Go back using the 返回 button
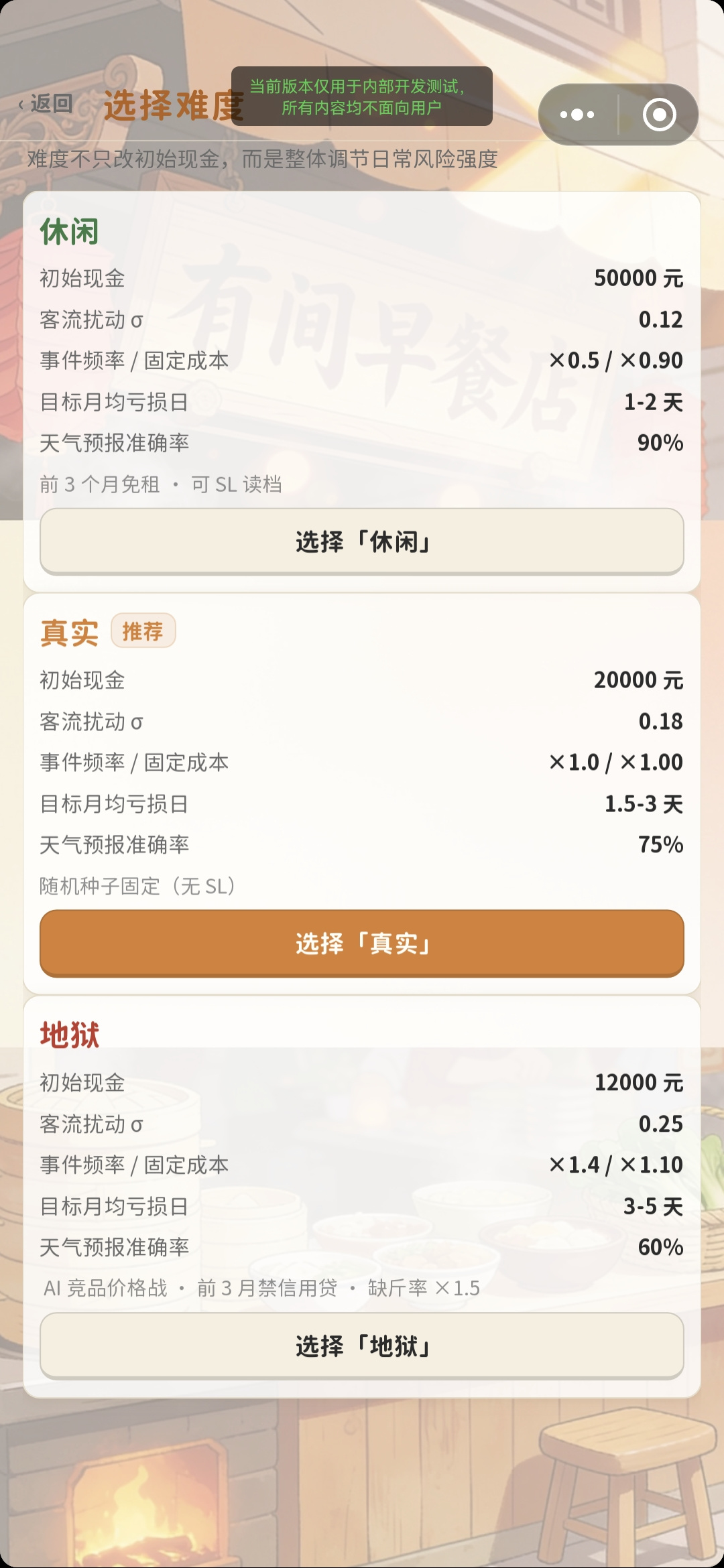 tap(46, 104)
